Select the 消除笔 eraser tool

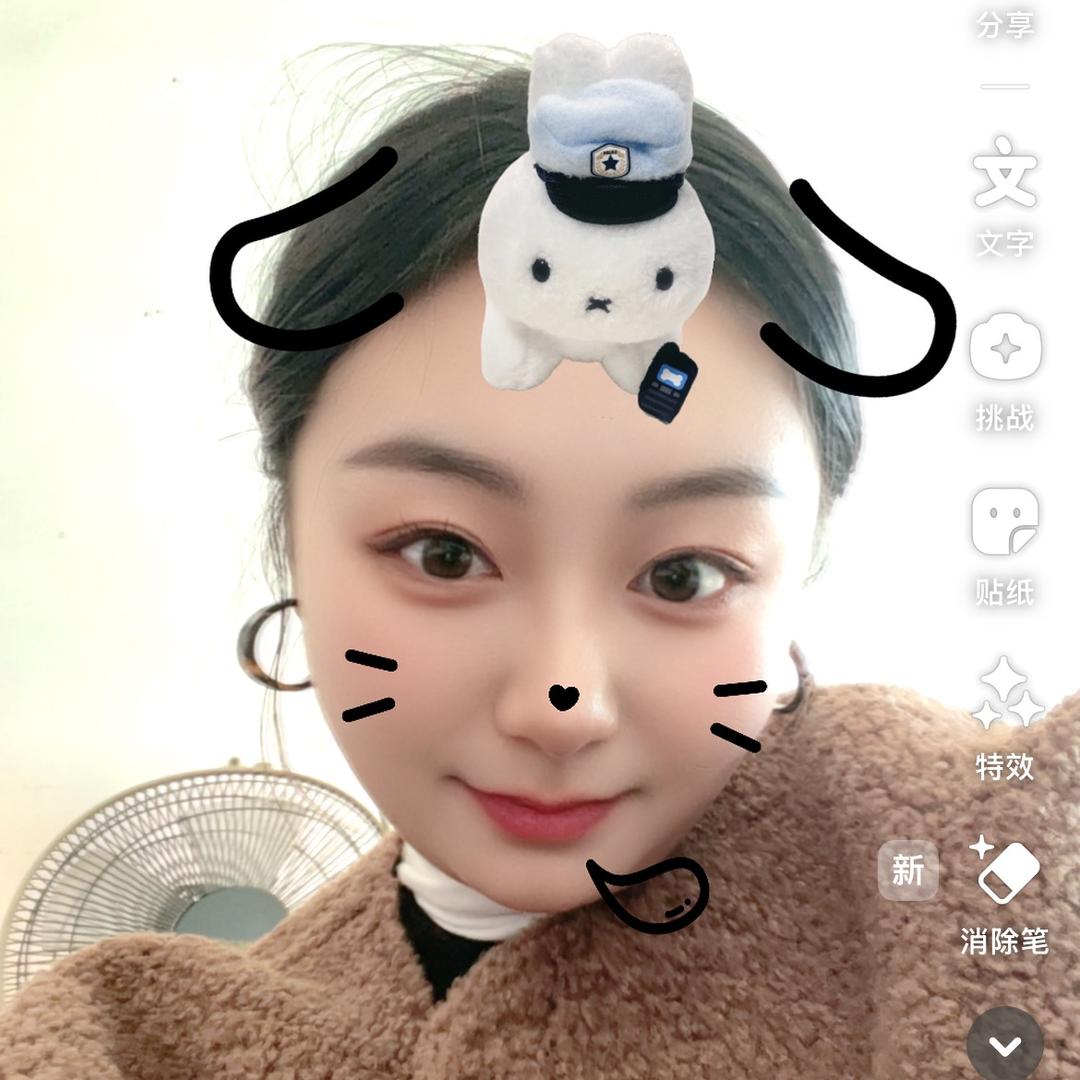1005,895
